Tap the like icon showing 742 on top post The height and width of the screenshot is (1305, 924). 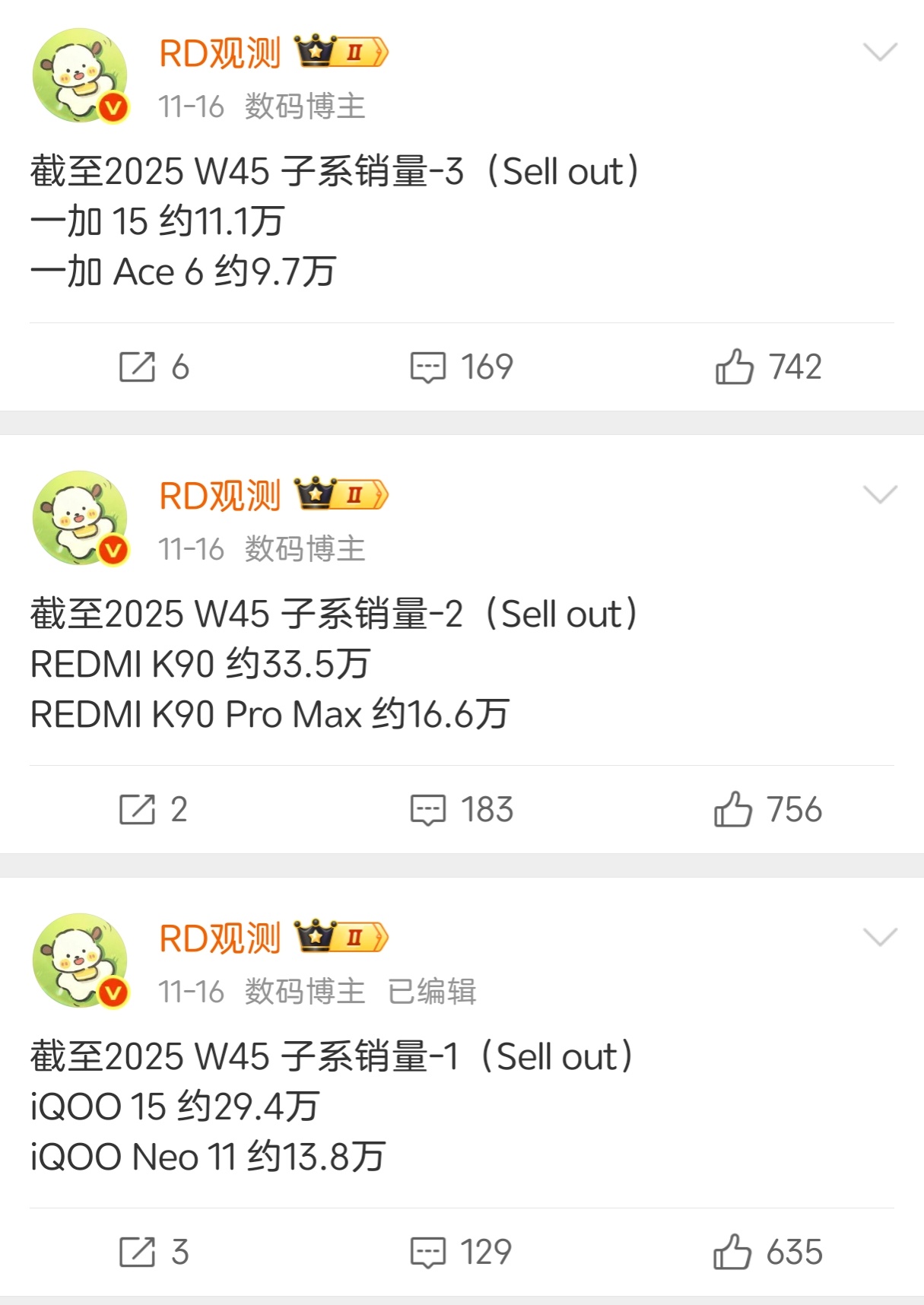pos(736,367)
